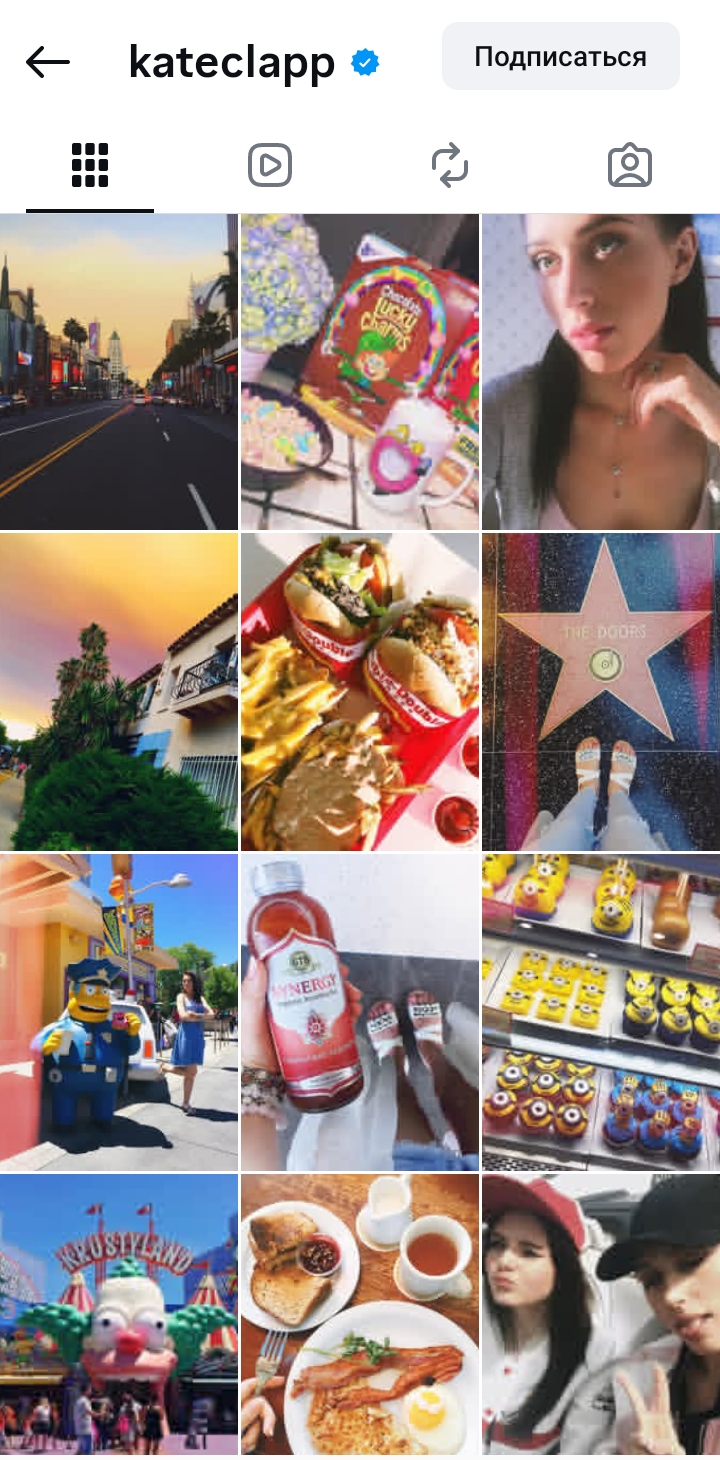
Task: Open The Doors star photo
Action: tap(601, 692)
